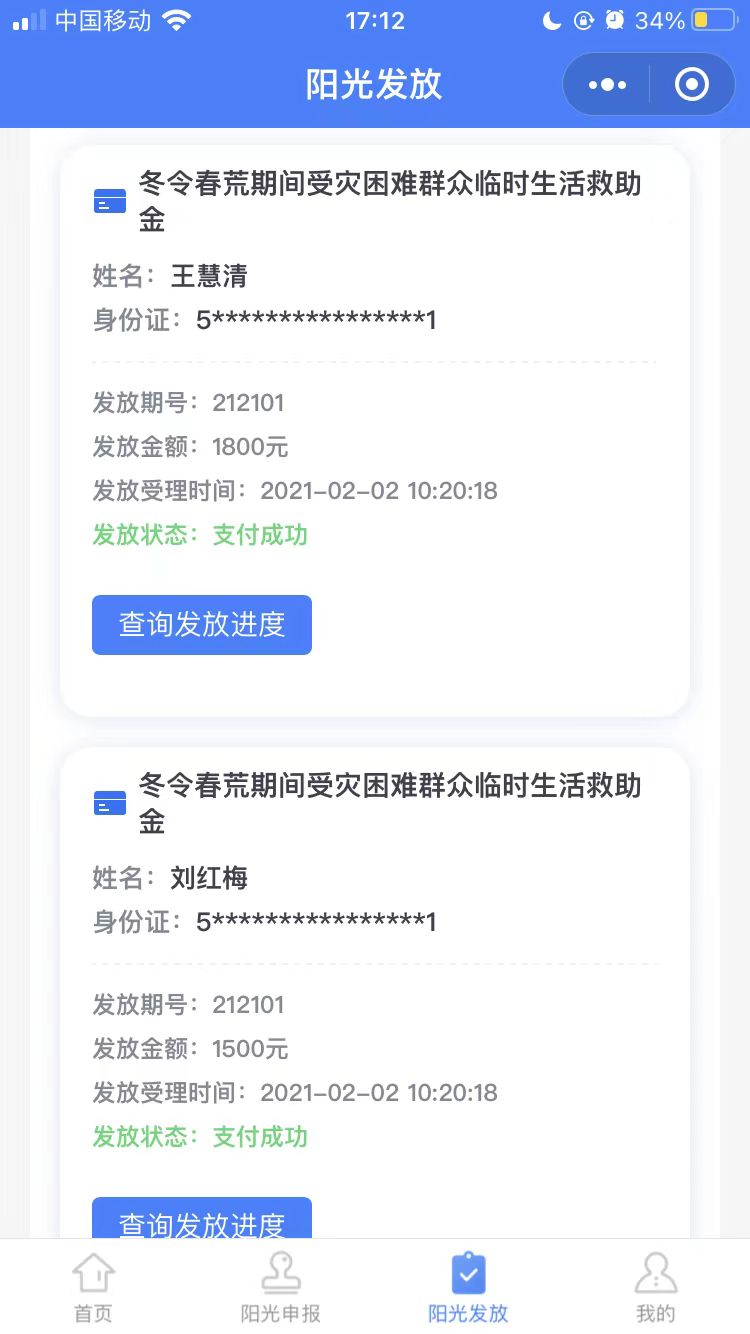This screenshot has width=750, height=1334.
Task: Switch to the 阳光申报 tab
Action: pos(281,1288)
